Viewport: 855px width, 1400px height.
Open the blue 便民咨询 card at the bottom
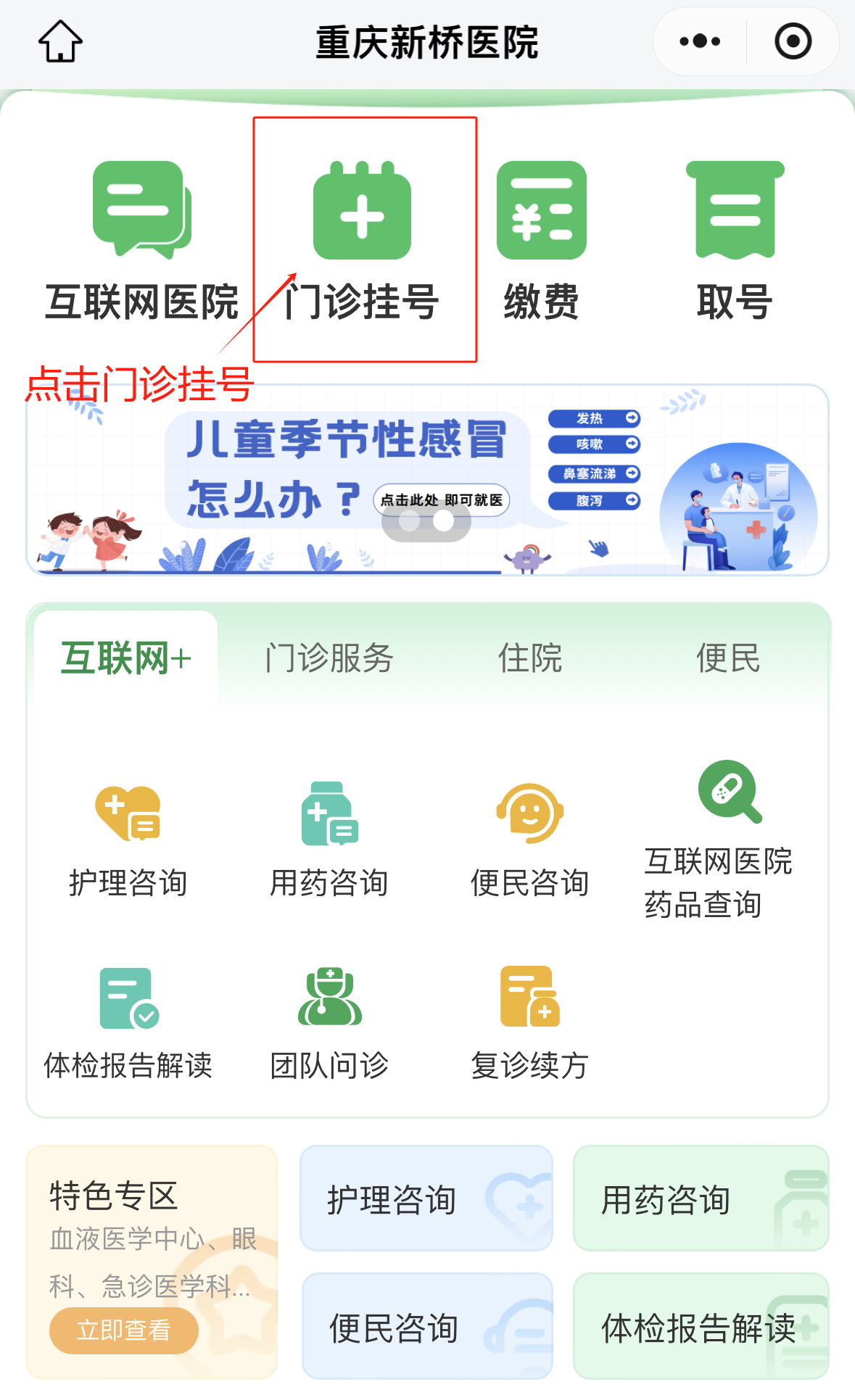click(x=427, y=1327)
